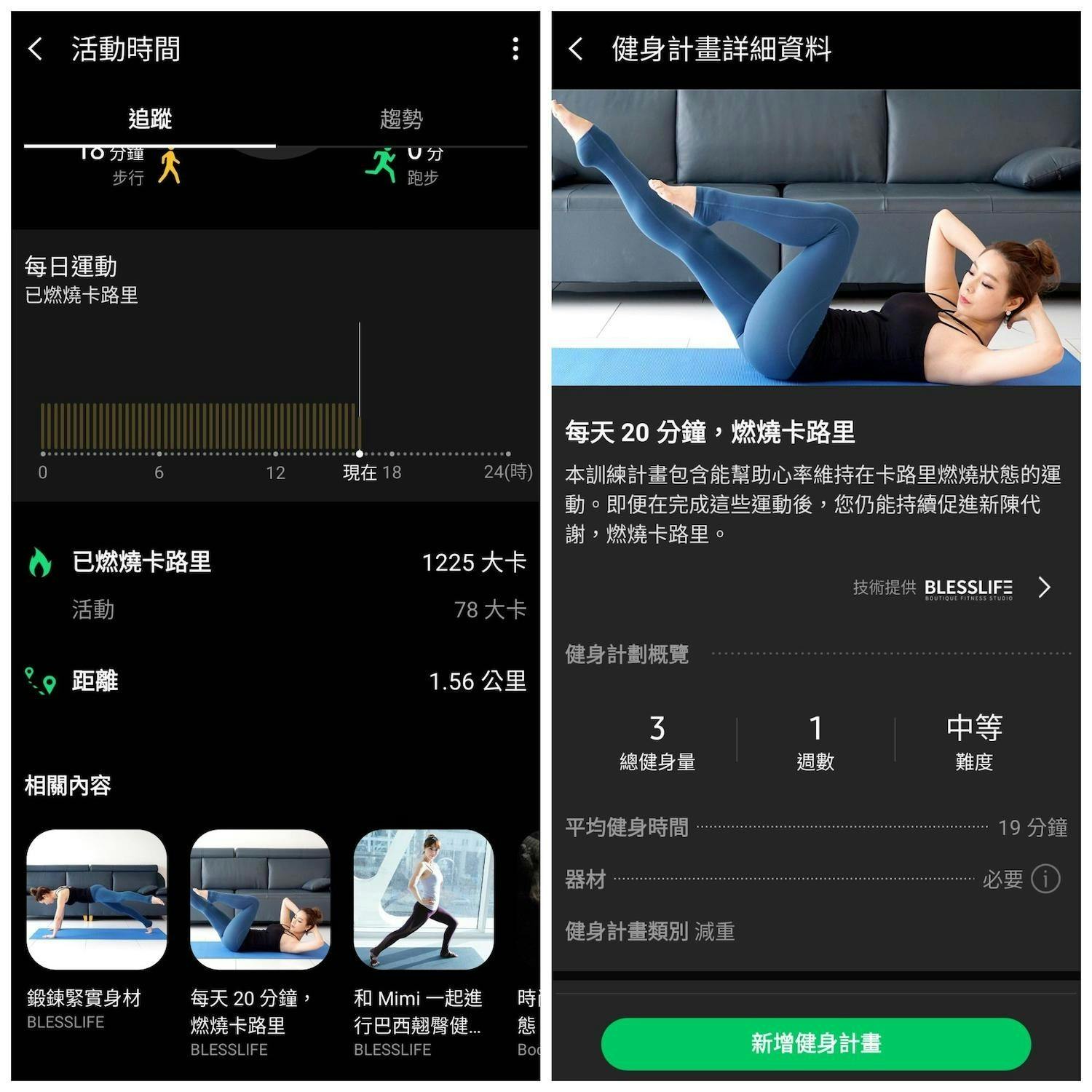Image resolution: width=1092 pixels, height=1092 pixels.
Task: Tap the 新增健身計畫 button
Action: tap(815, 1043)
